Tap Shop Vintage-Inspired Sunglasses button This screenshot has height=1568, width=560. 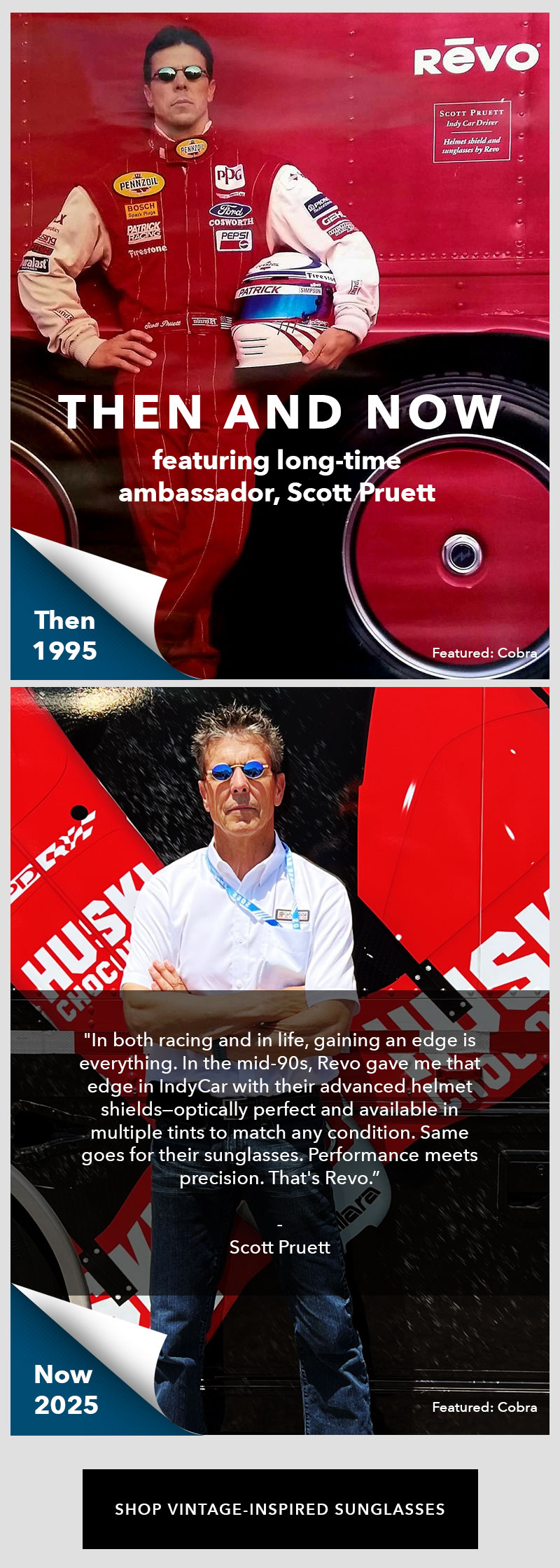[280, 1508]
